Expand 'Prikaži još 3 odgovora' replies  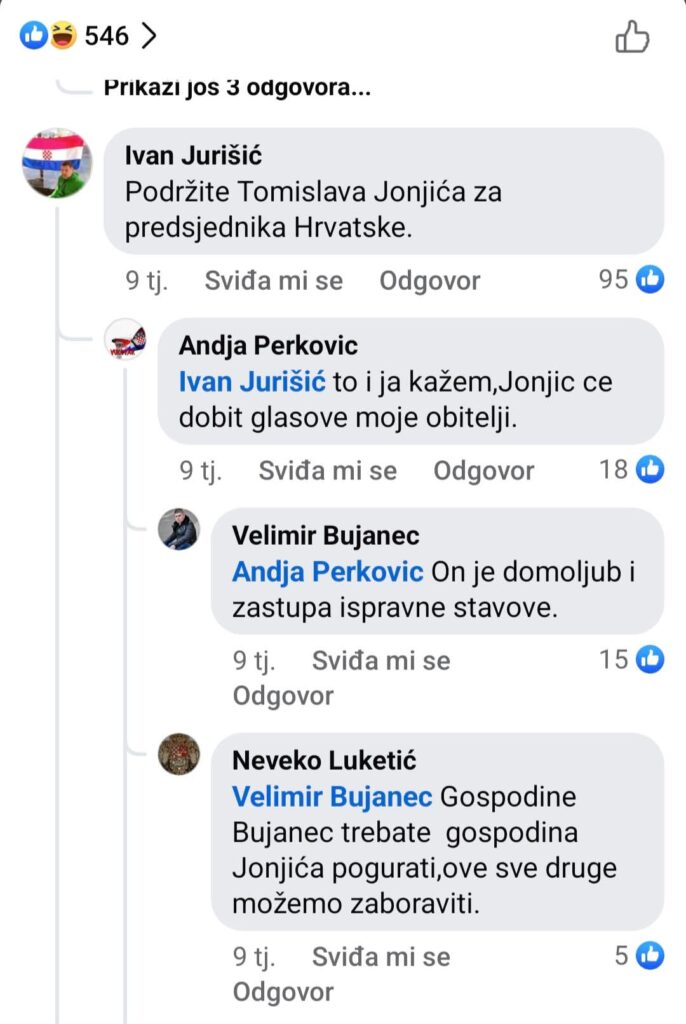pyautogui.click(x=237, y=87)
